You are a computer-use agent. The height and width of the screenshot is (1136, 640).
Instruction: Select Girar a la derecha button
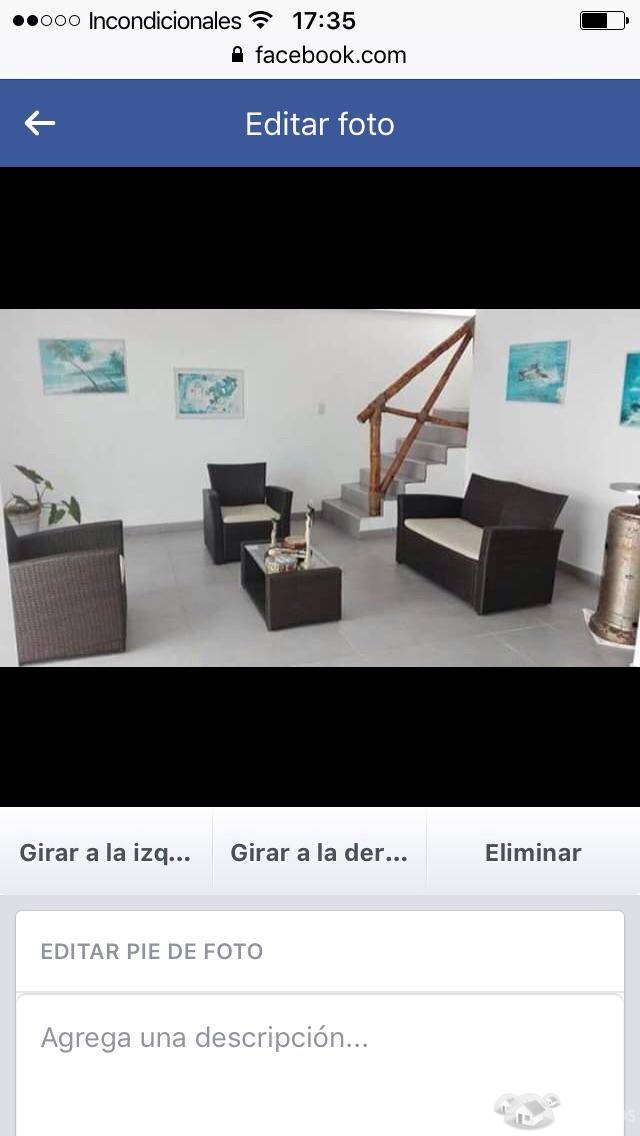coord(319,853)
